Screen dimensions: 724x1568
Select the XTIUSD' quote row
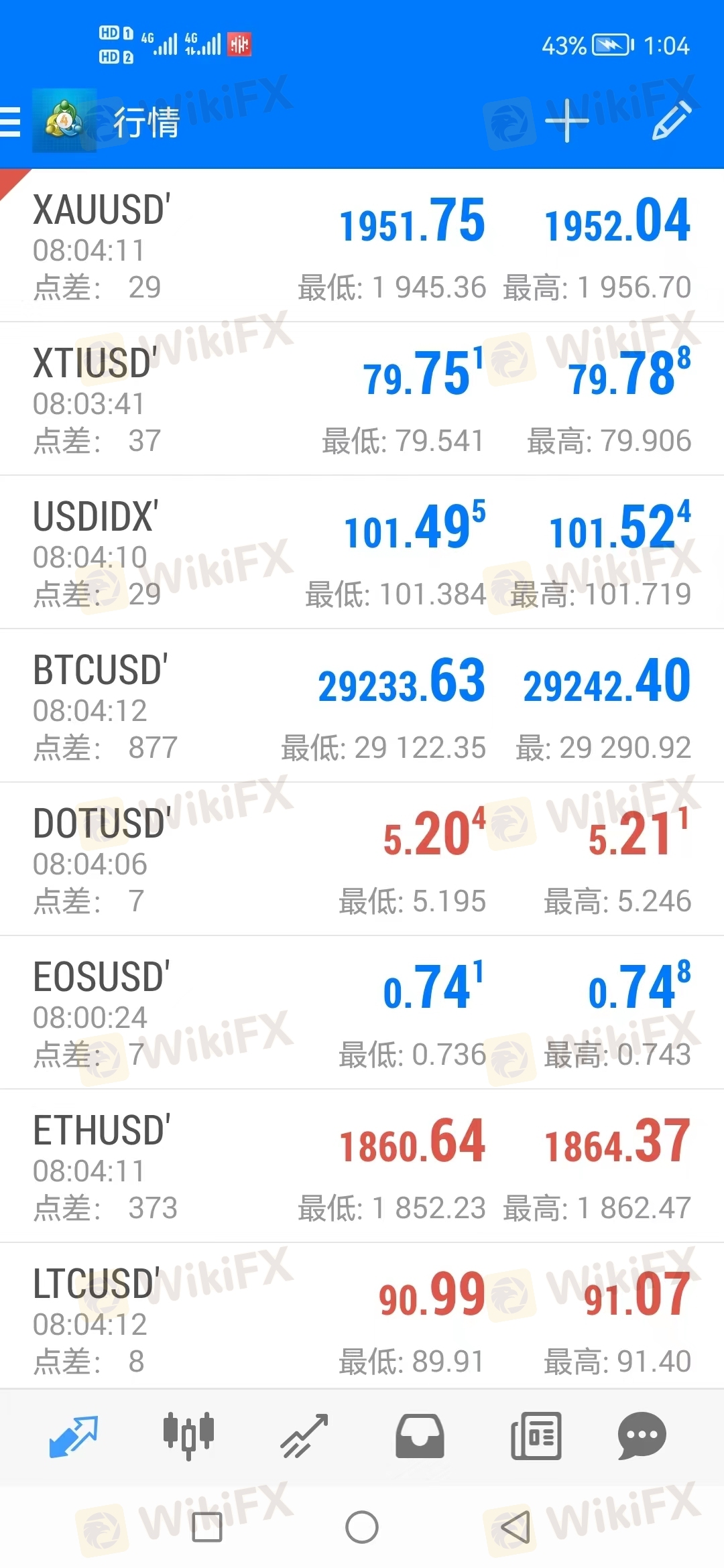tap(362, 399)
